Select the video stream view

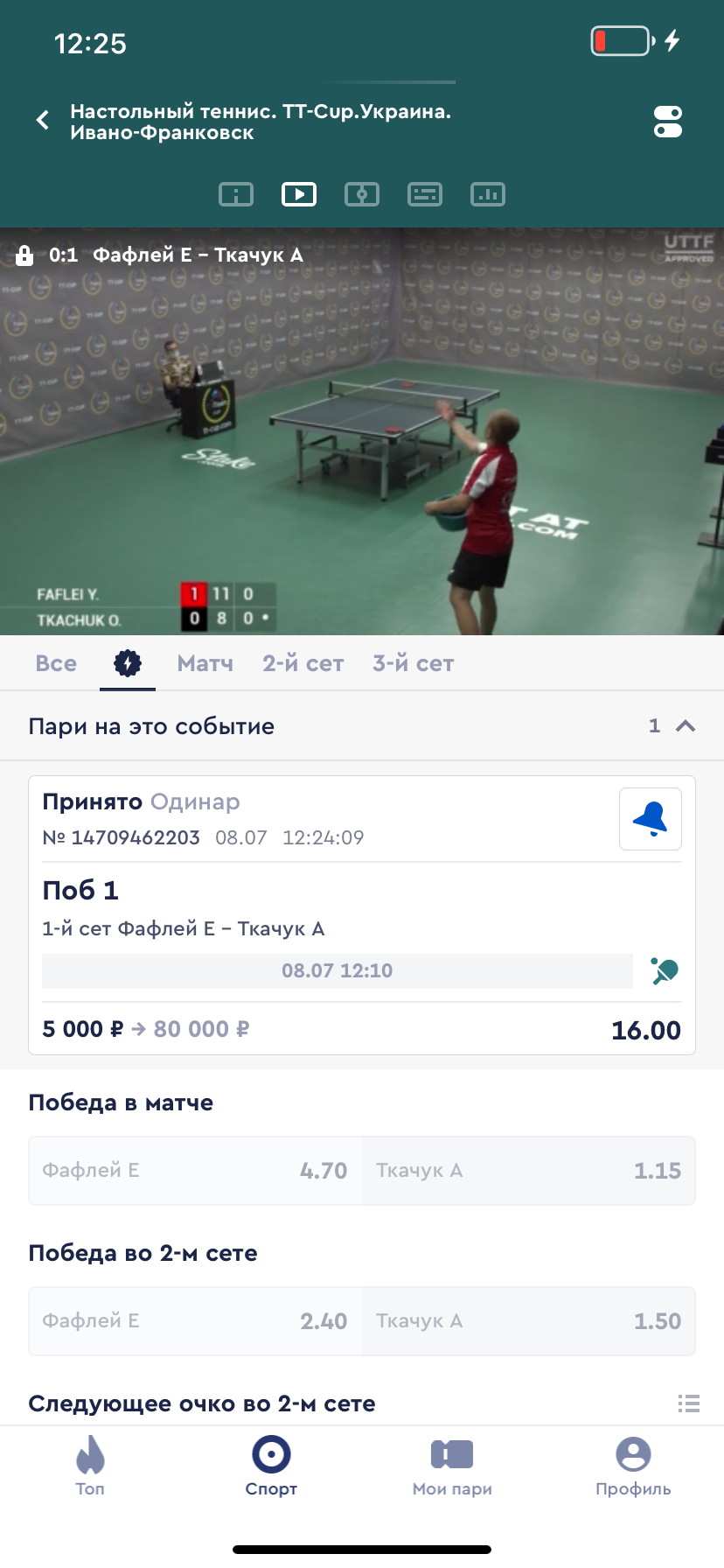(299, 194)
